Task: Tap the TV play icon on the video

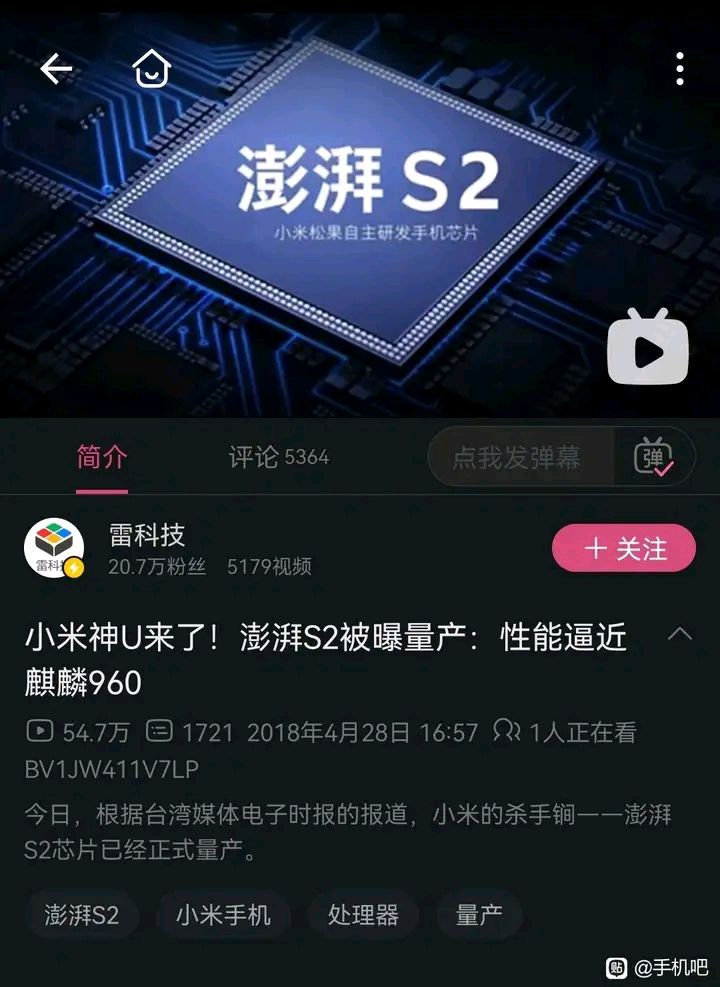Action: point(650,349)
